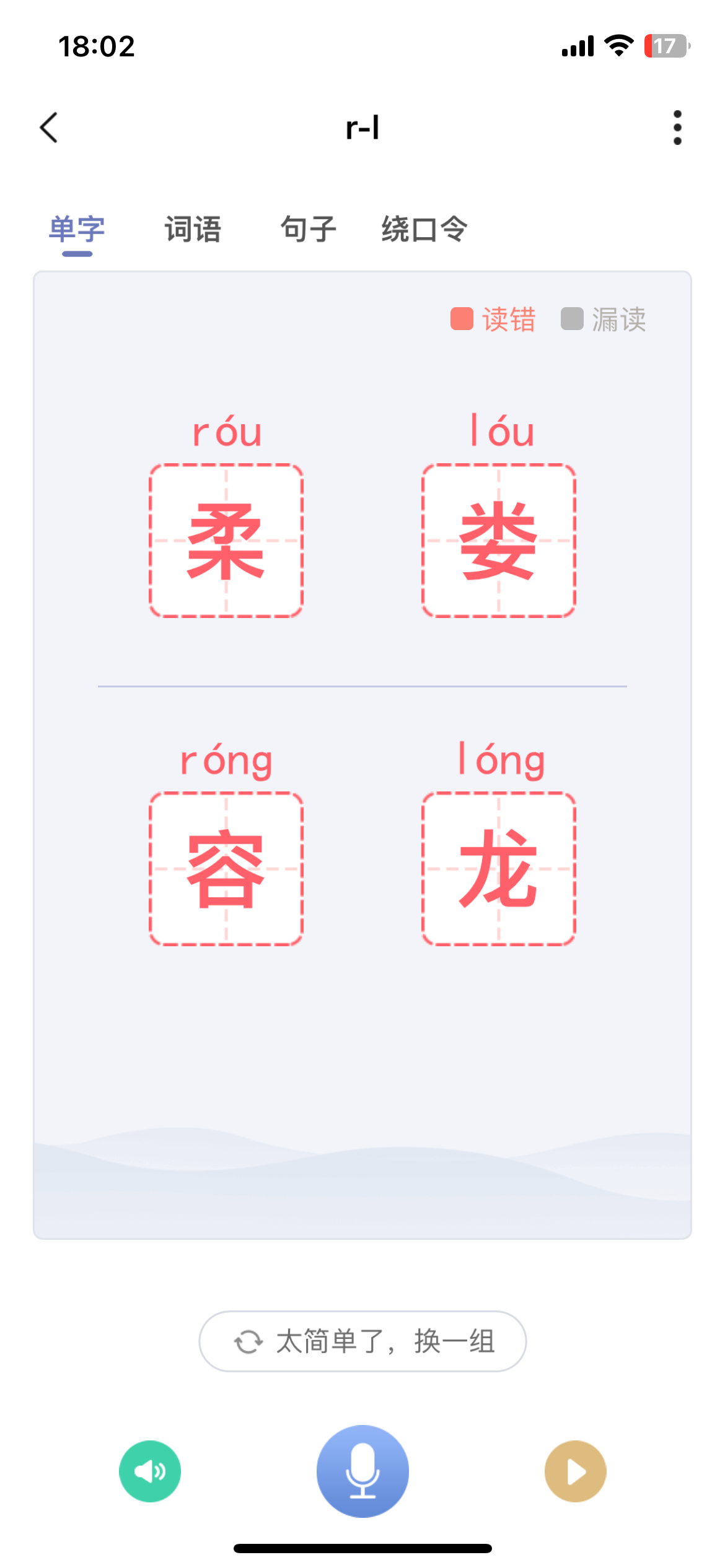Tap 太简单了，换一组 to change the set

362,1341
